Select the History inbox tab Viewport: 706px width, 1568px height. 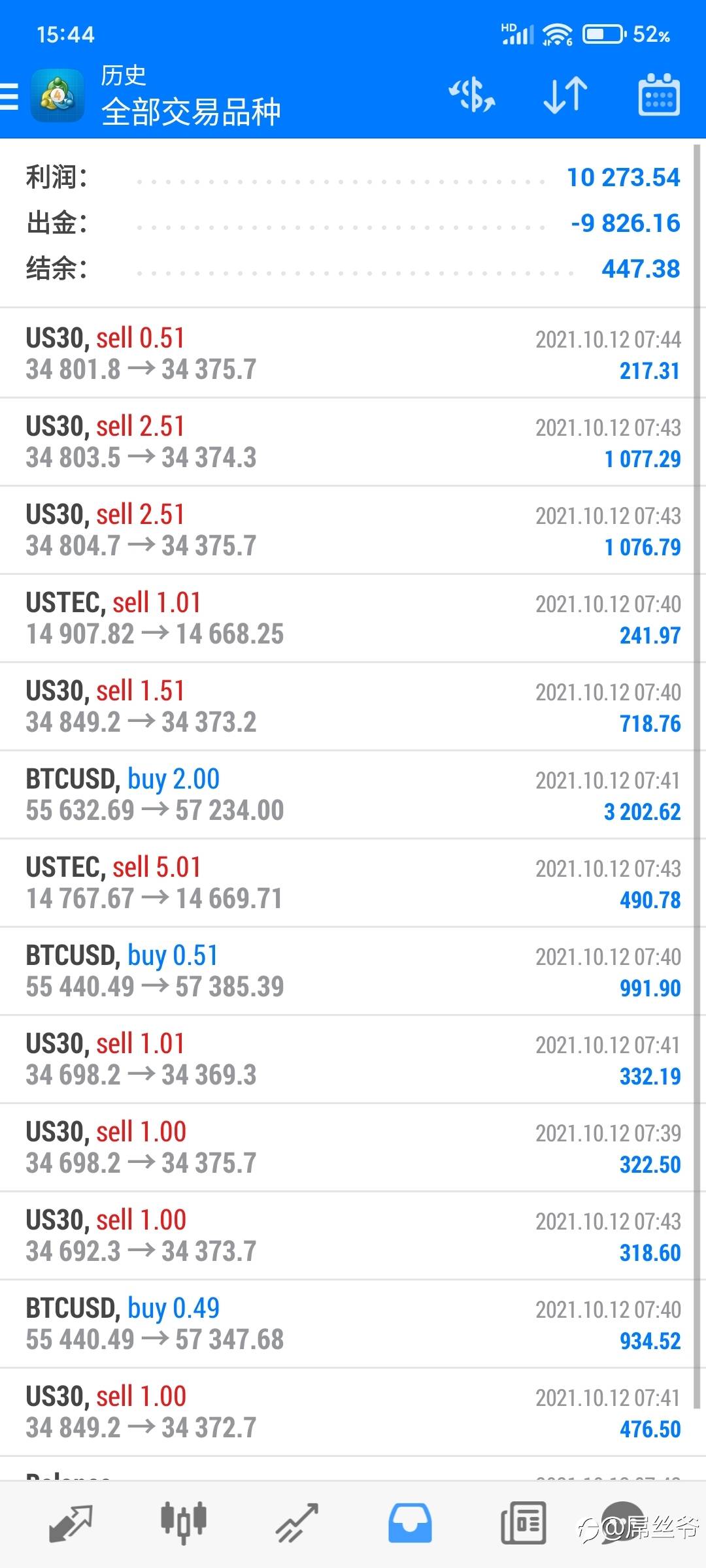pos(410,1524)
